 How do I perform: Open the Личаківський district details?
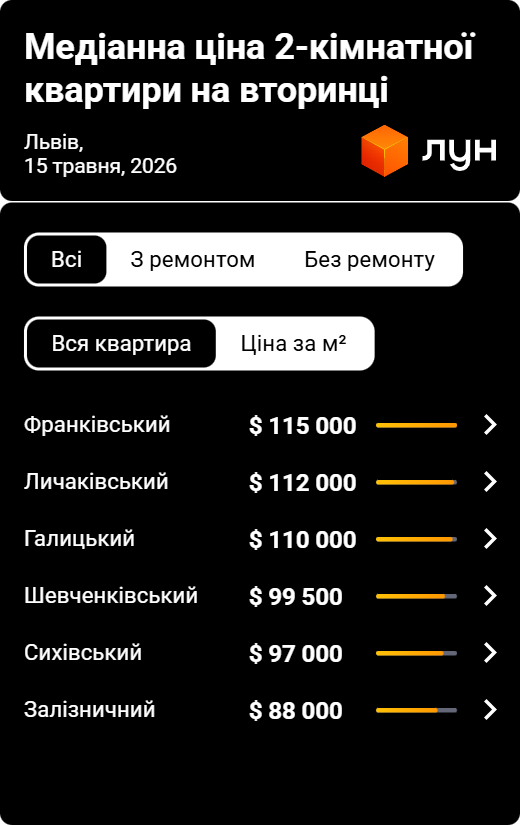(260, 482)
